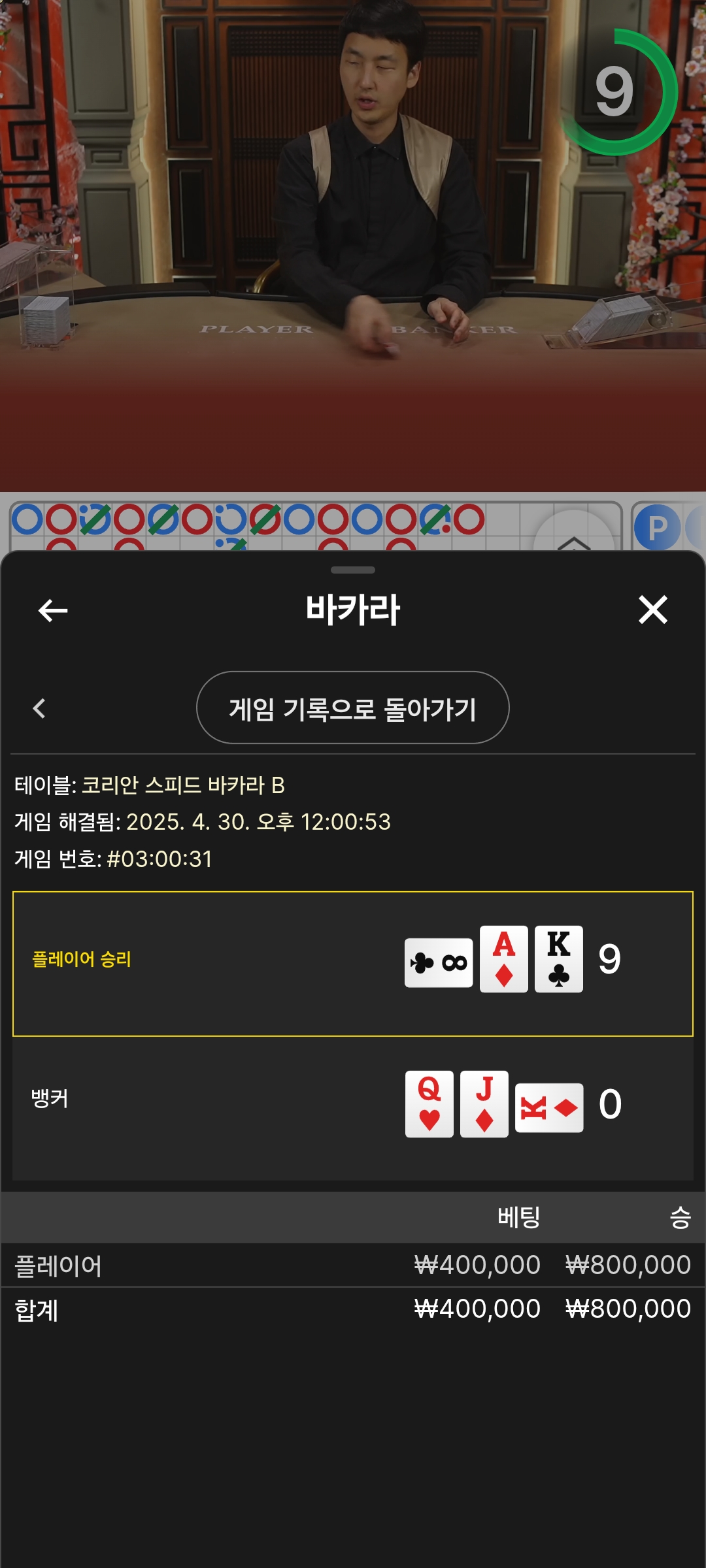
Task: Close the 바카라 history panel
Action: 652,610
